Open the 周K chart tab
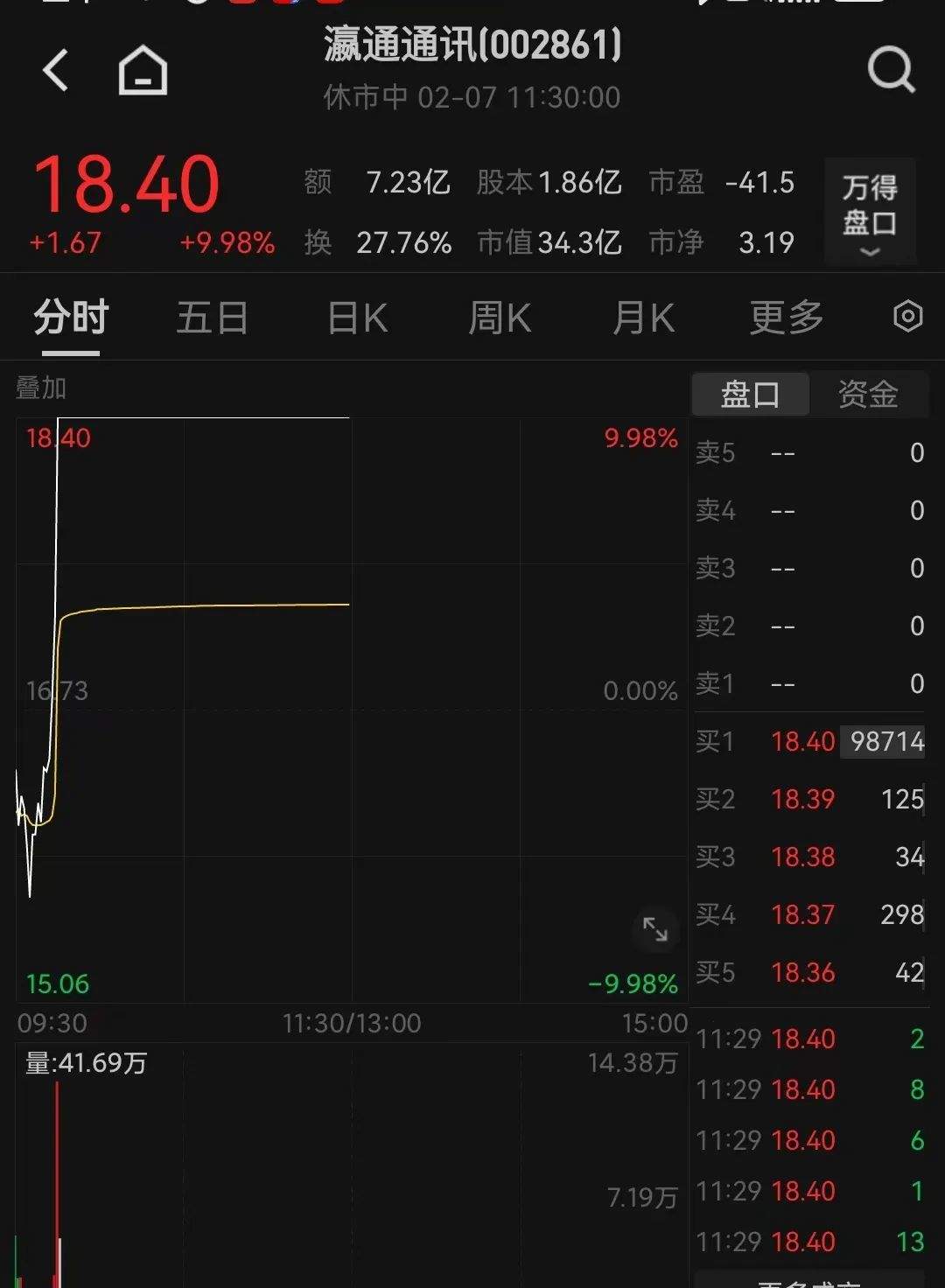 point(500,317)
